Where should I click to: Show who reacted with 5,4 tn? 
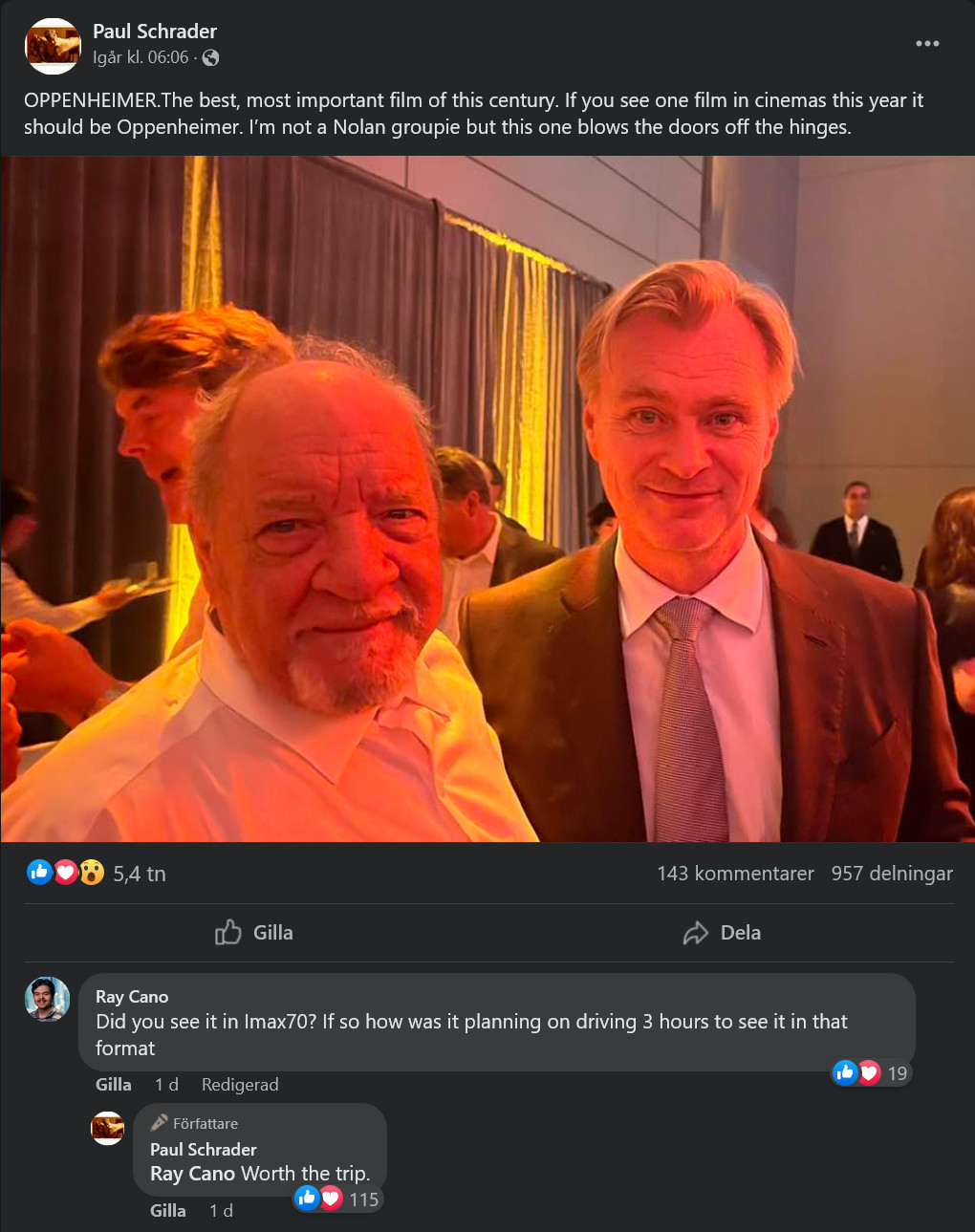click(140, 874)
